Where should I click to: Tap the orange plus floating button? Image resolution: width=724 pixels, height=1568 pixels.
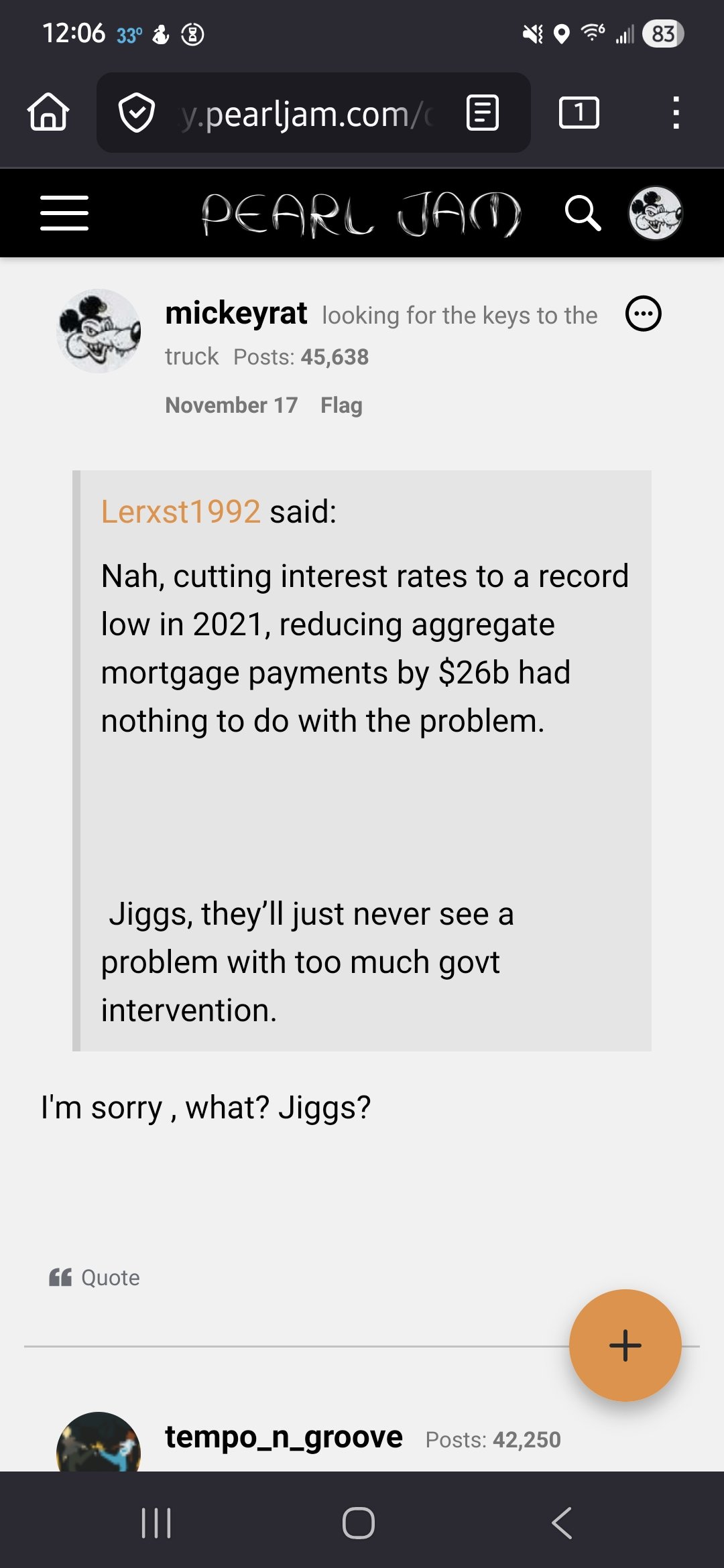point(625,1346)
